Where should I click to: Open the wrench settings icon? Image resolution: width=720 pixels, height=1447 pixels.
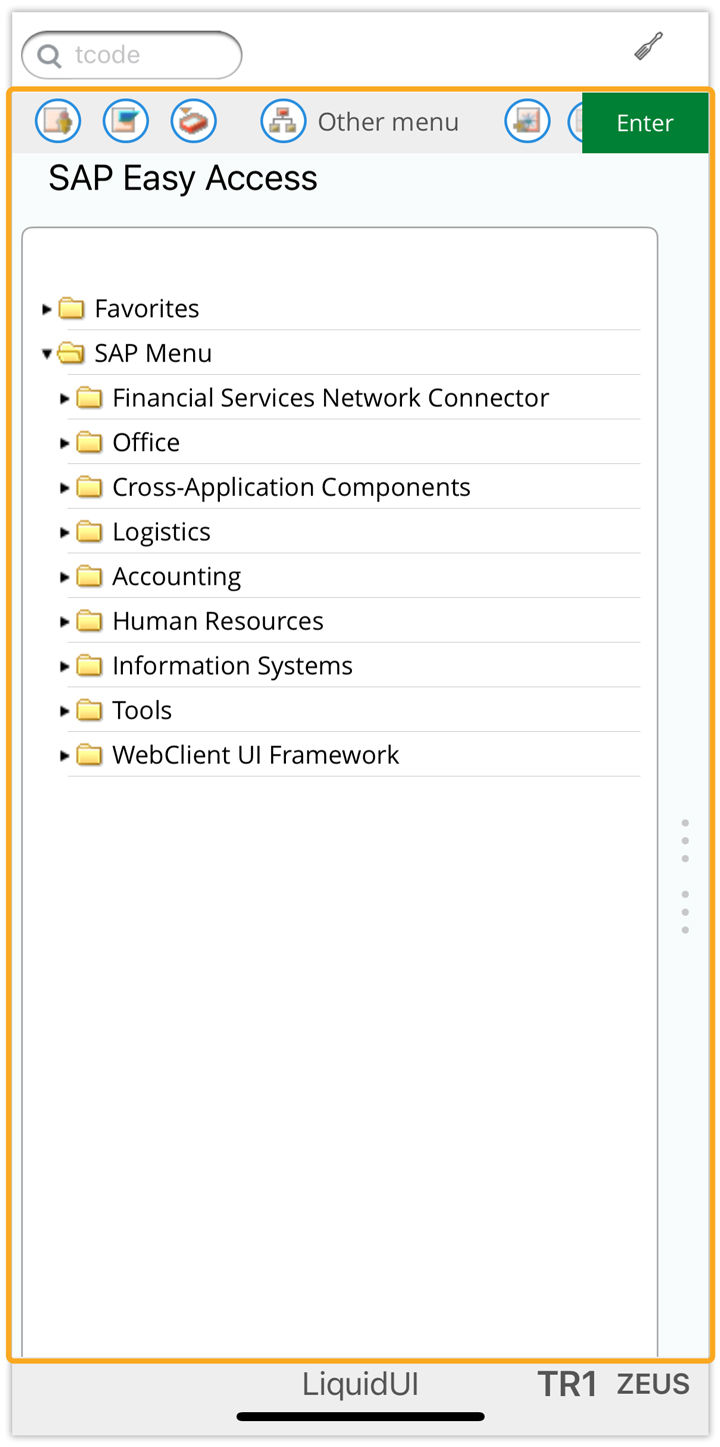tap(649, 47)
